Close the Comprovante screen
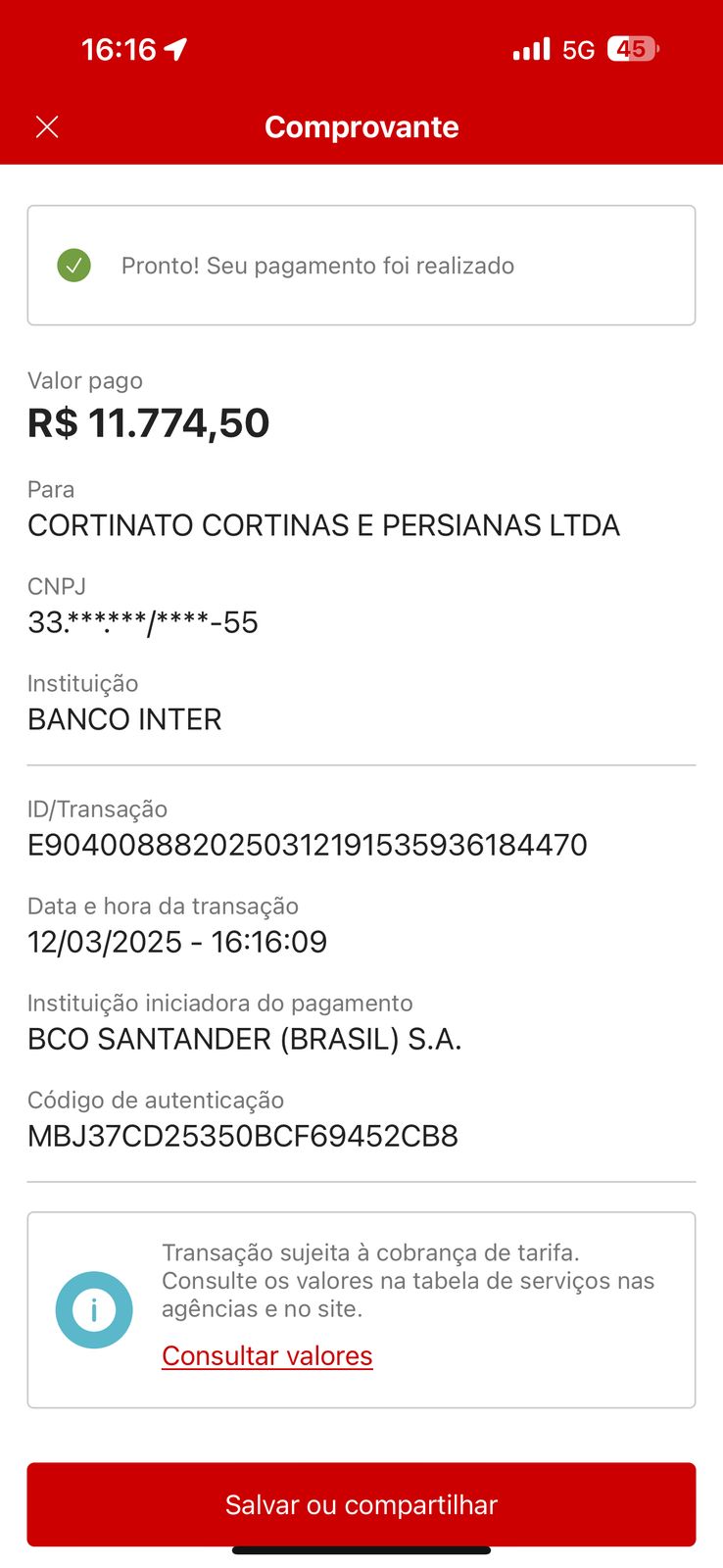 pyautogui.click(x=47, y=127)
